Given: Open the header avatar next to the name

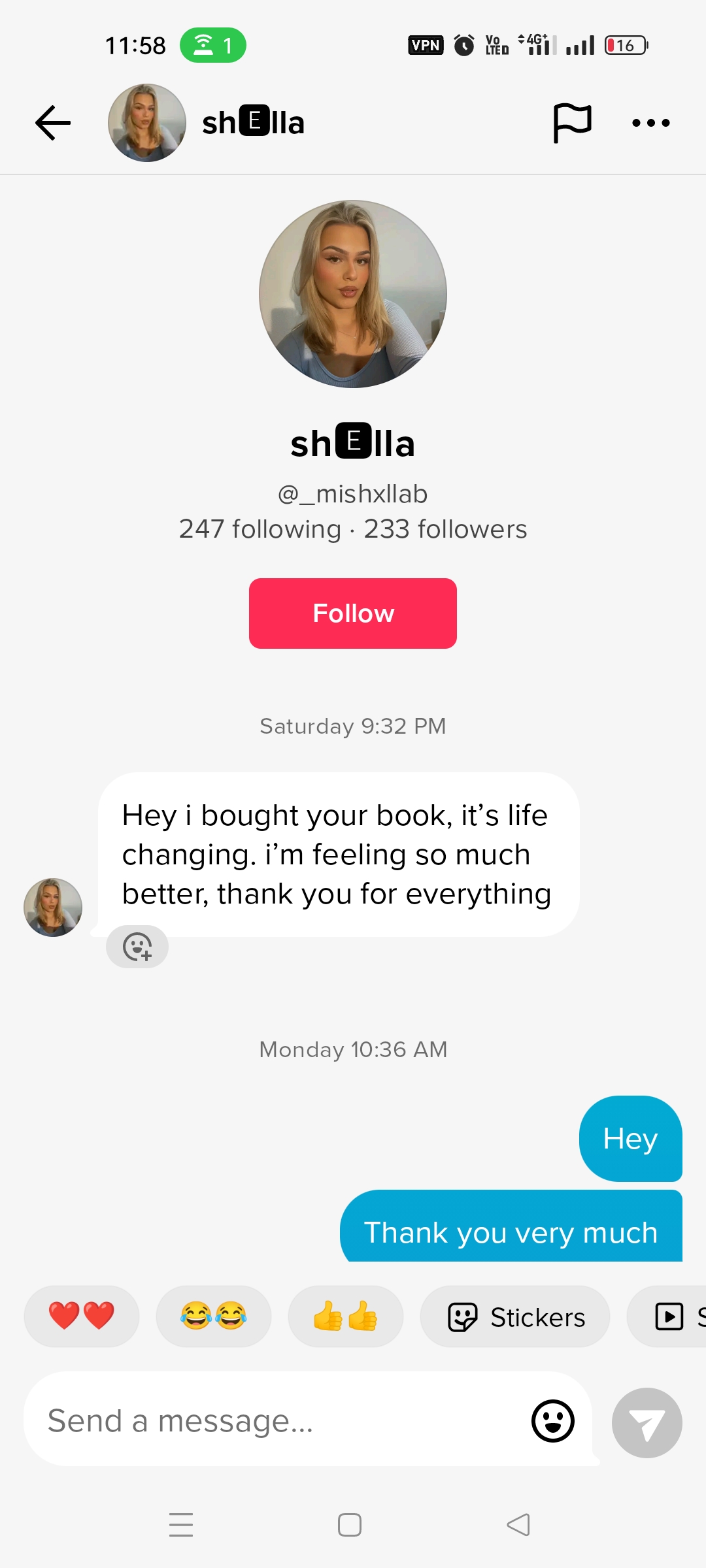Looking at the screenshot, I should [x=147, y=123].
